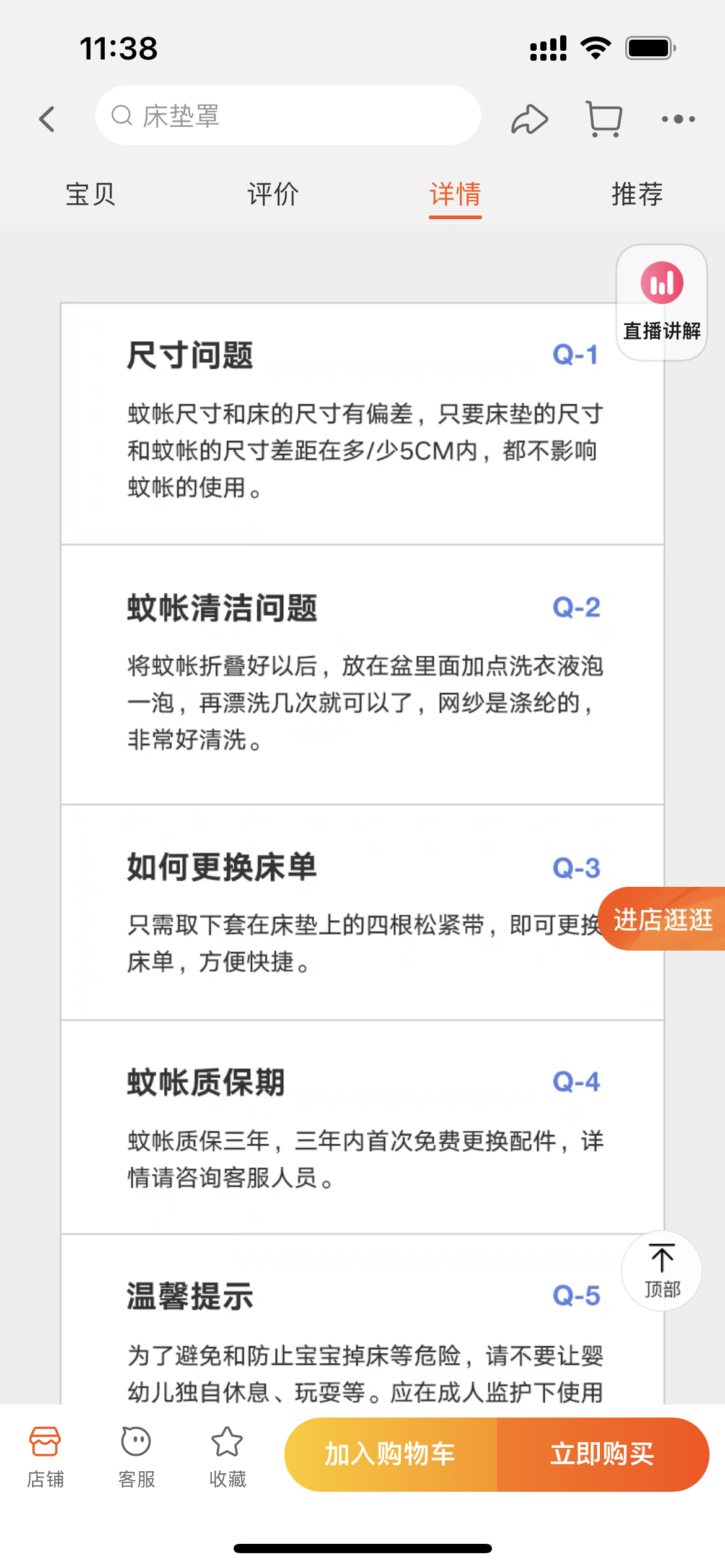Open the three-dot overflow menu
The image size is (725, 1568).
point(678,118)
